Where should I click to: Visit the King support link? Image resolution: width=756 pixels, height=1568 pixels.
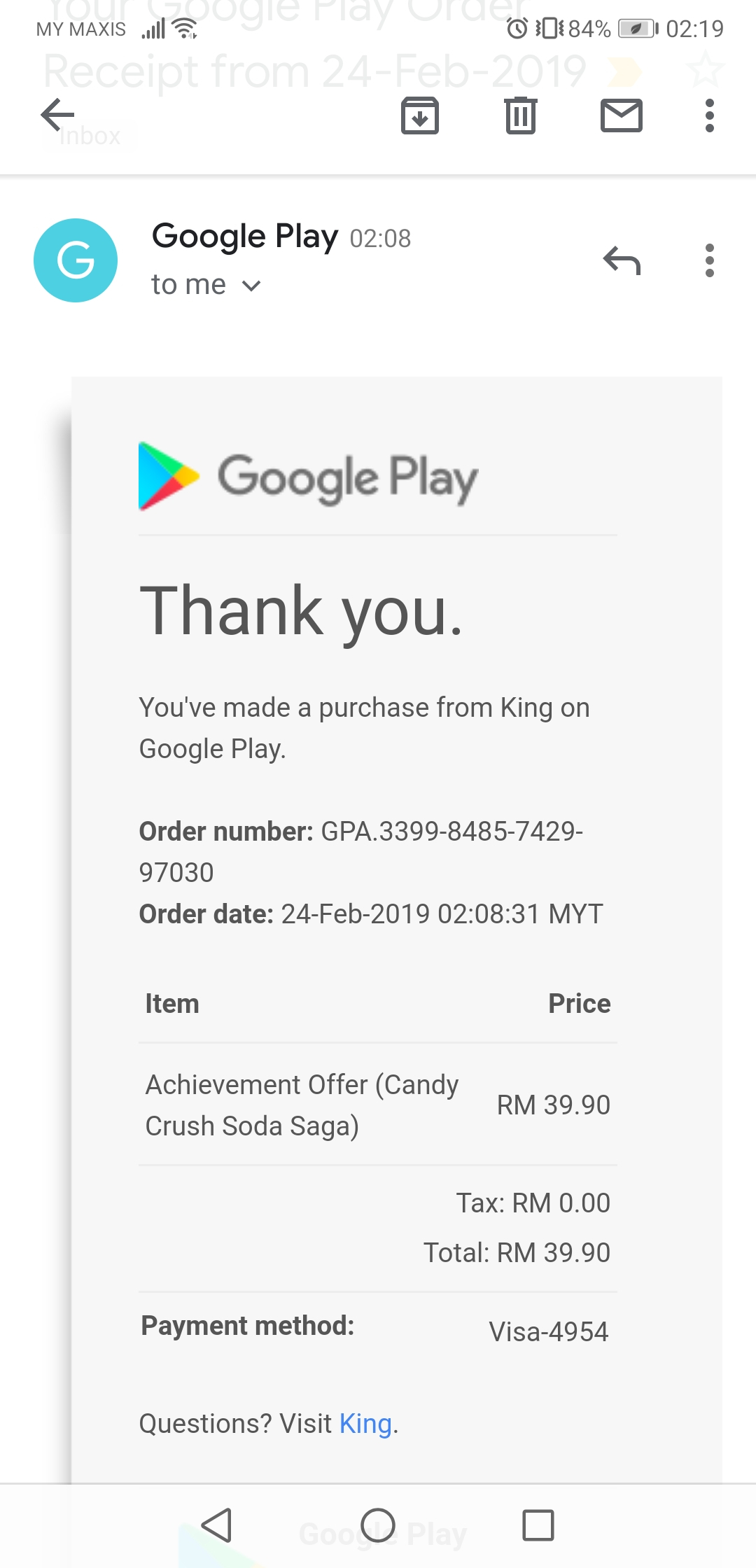coord(365,1424)
